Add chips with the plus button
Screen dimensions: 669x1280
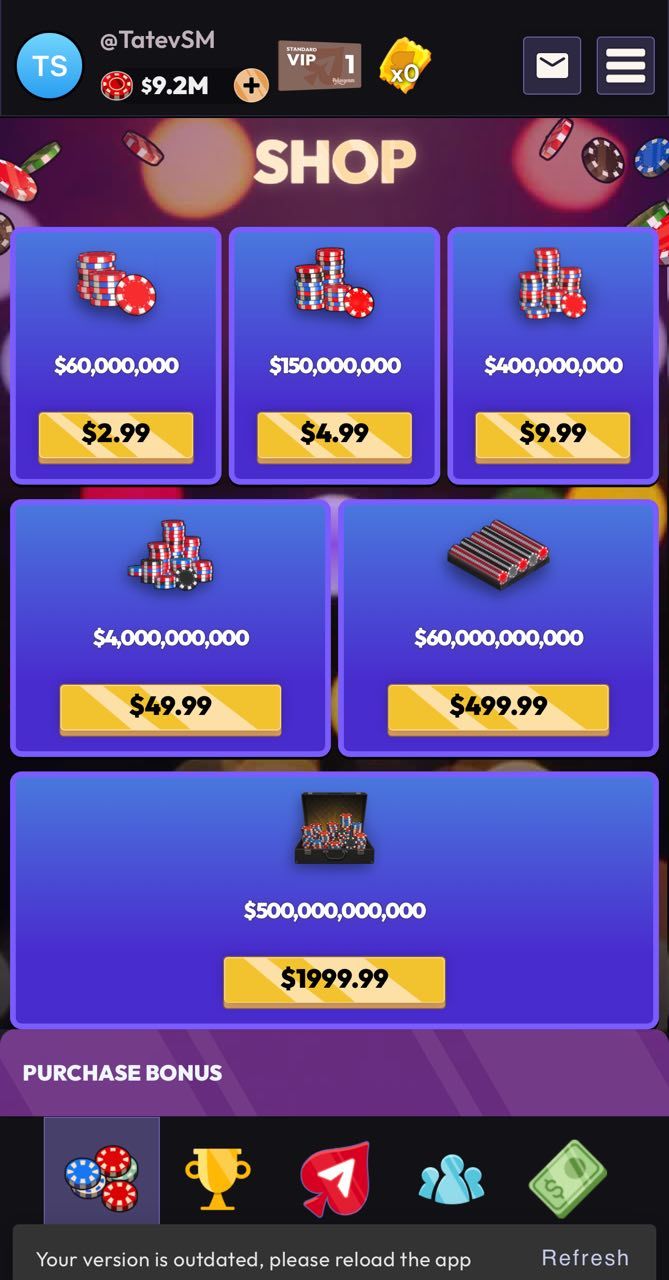click(251, 86)
